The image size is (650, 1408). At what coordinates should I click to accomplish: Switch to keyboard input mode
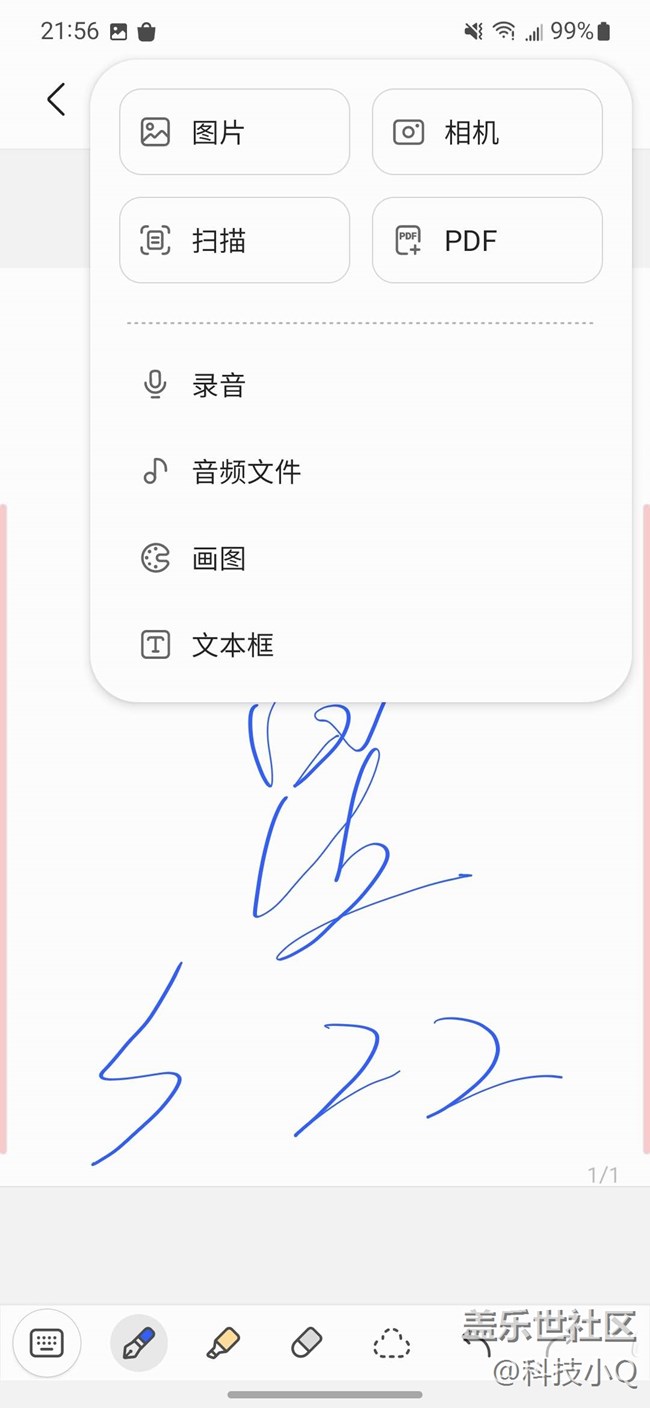[x=46, y=1342]
